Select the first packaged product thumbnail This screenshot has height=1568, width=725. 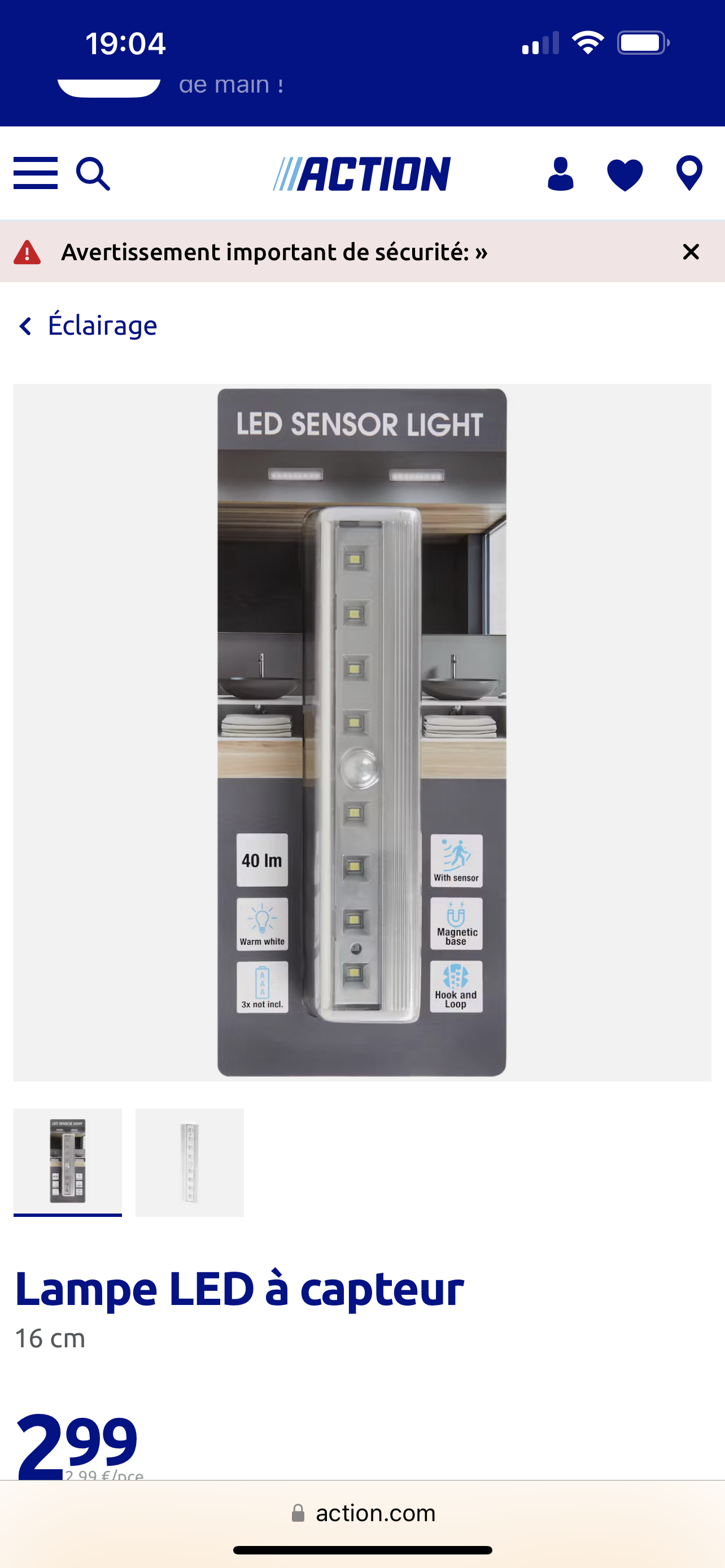coord(68,1162)
